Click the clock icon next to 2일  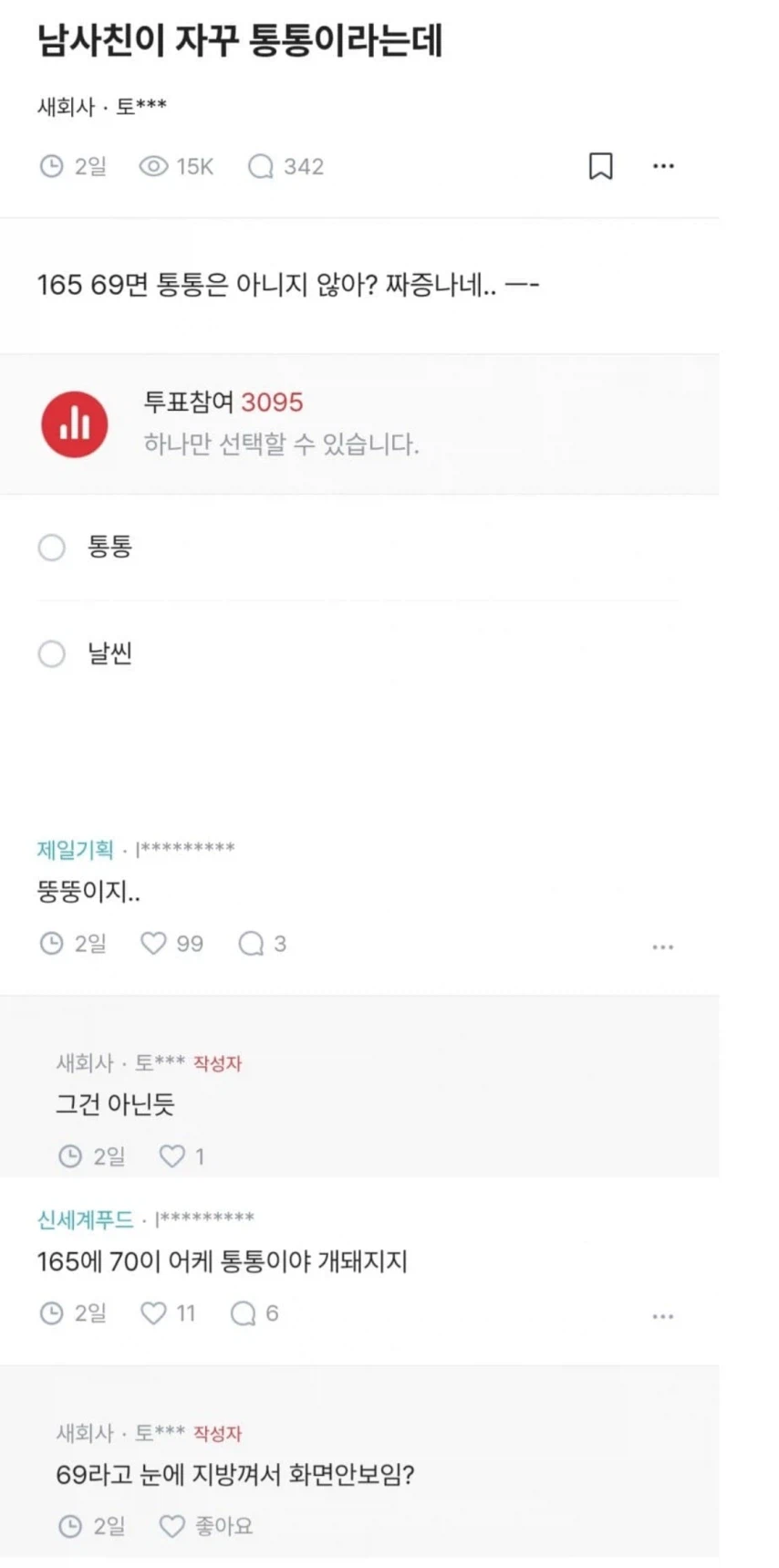pos(52,165)
